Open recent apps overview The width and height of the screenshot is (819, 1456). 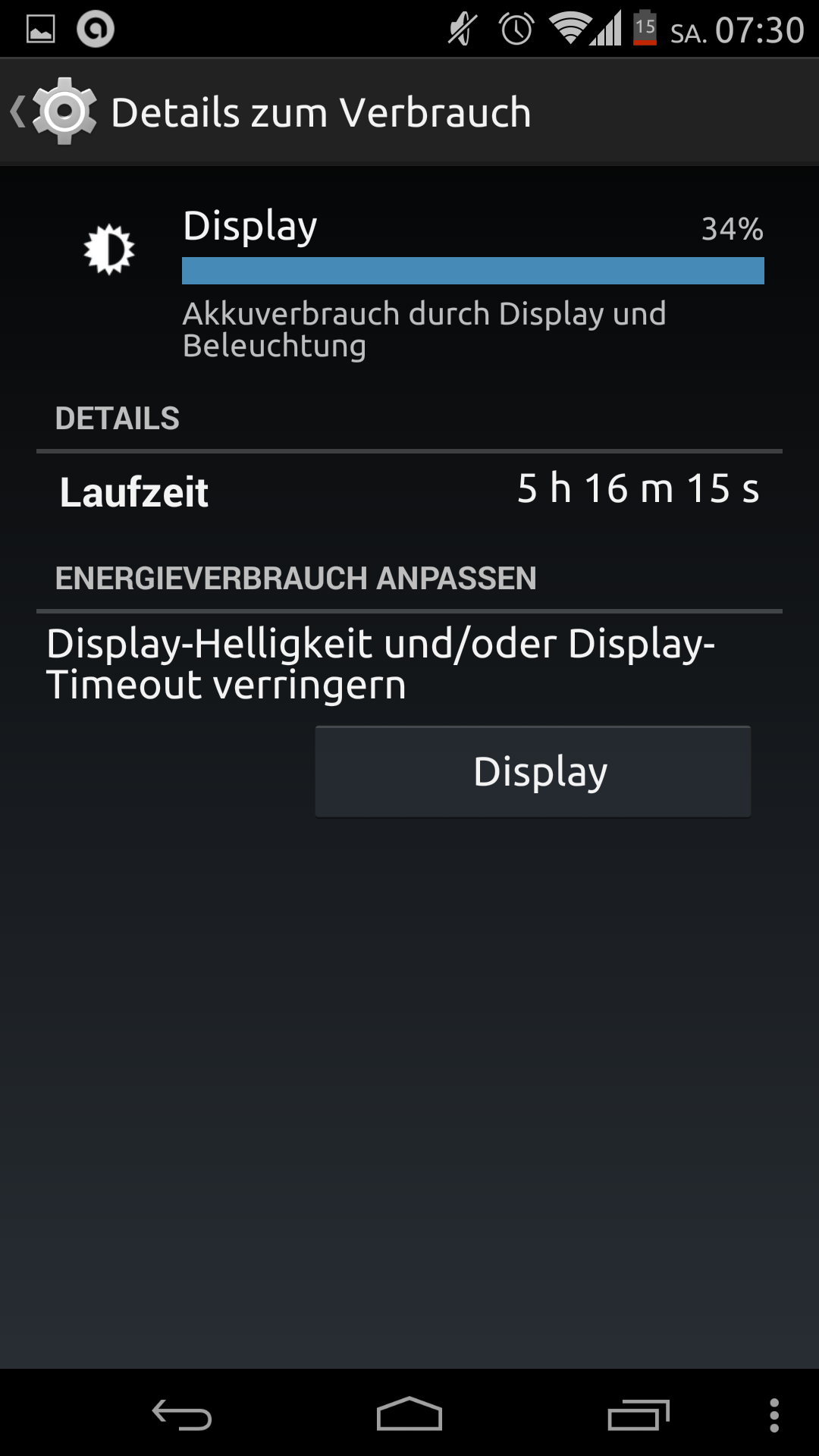[638, 1415]
